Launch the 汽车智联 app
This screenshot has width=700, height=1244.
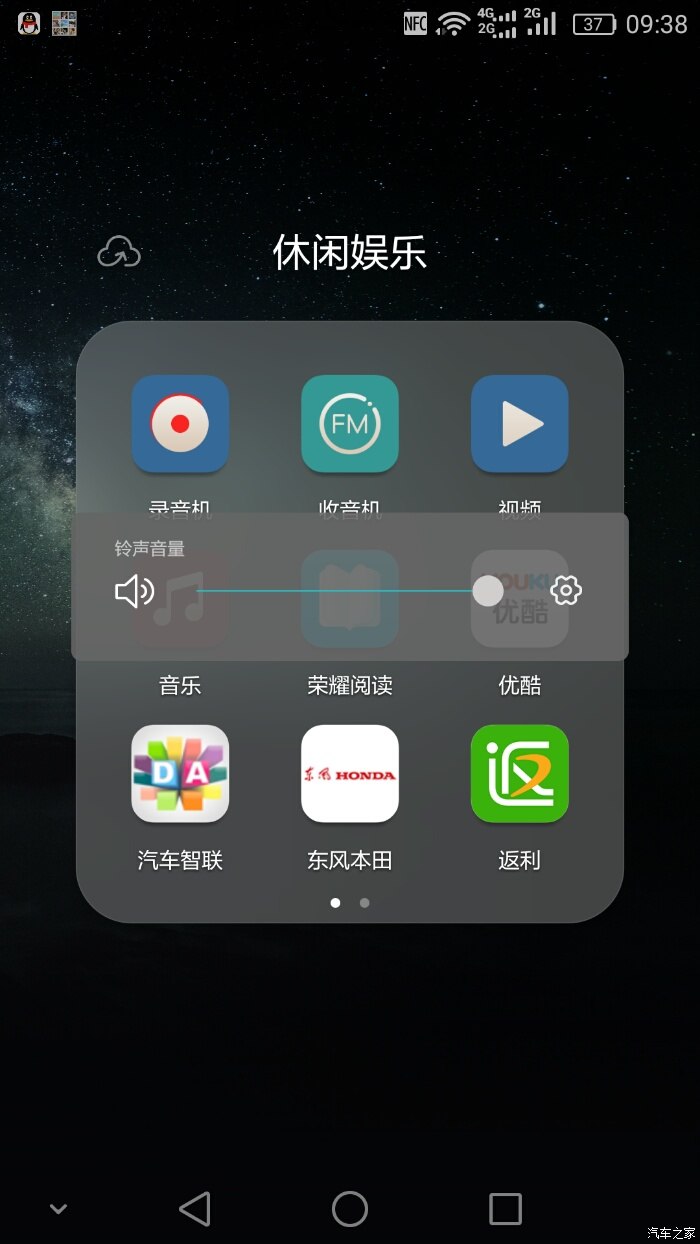180,774
